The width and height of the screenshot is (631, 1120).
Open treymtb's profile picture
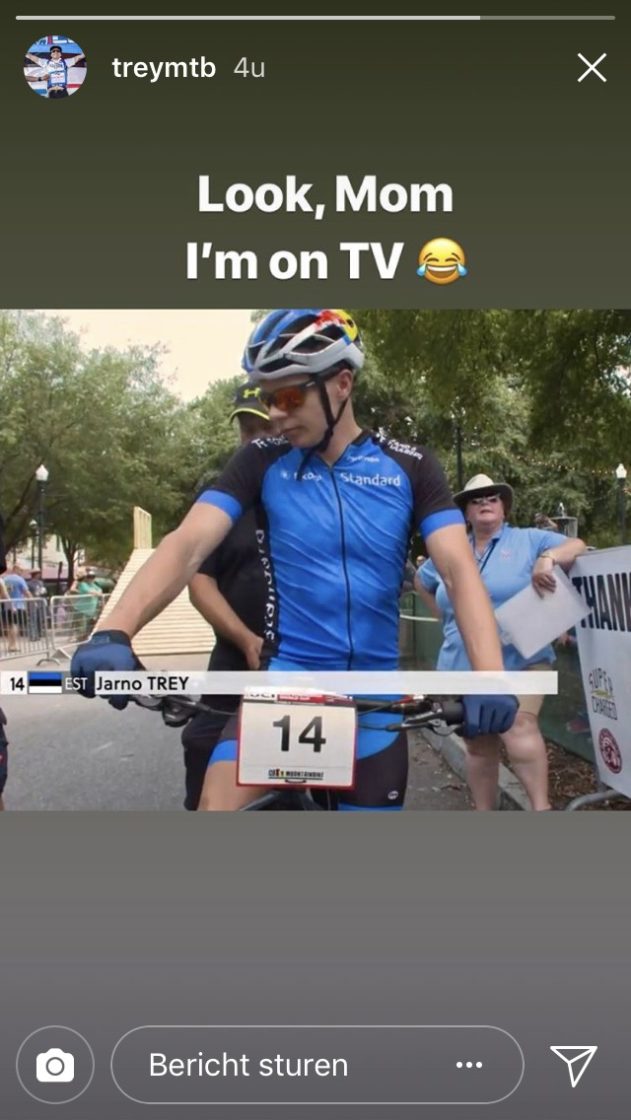coord(55,68)
